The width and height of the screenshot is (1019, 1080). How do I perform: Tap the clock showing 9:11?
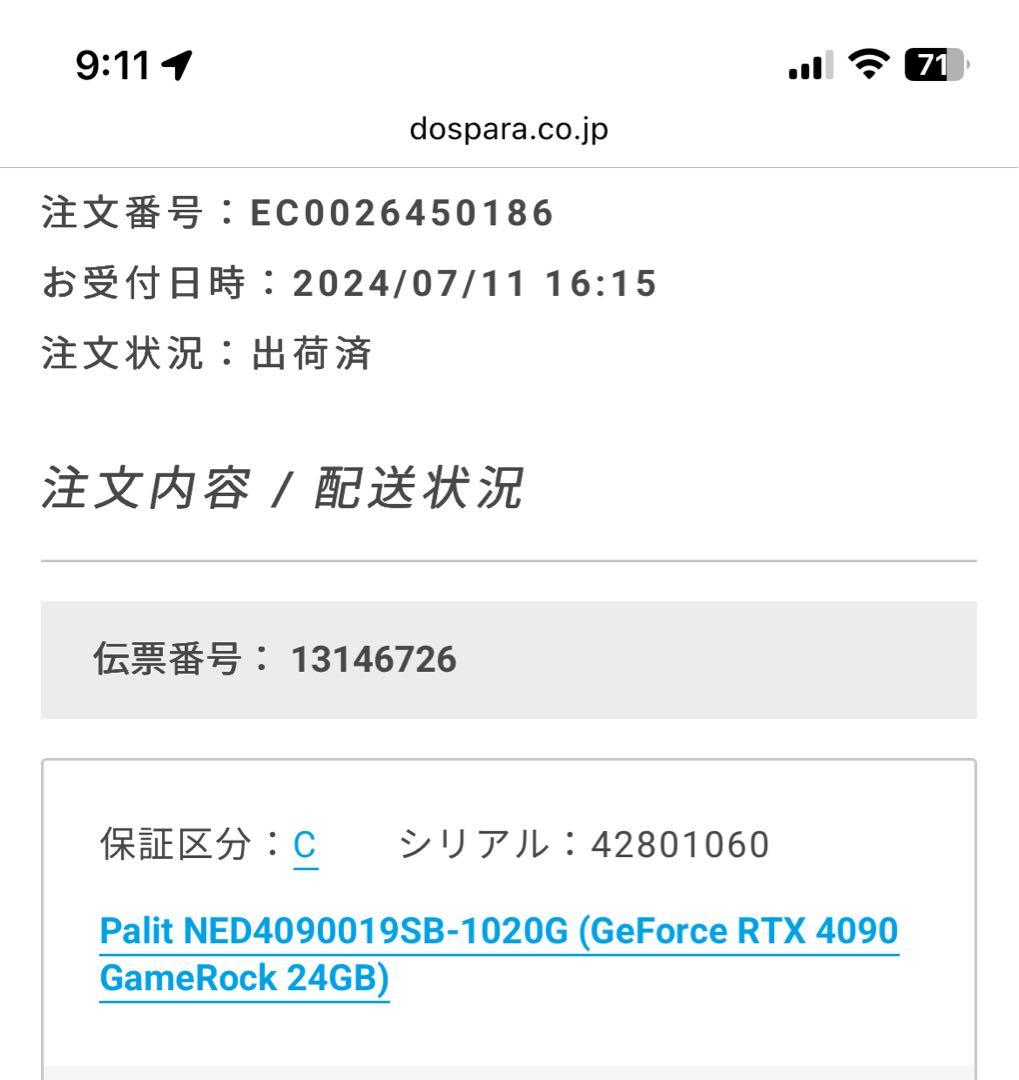pos(113,62)
